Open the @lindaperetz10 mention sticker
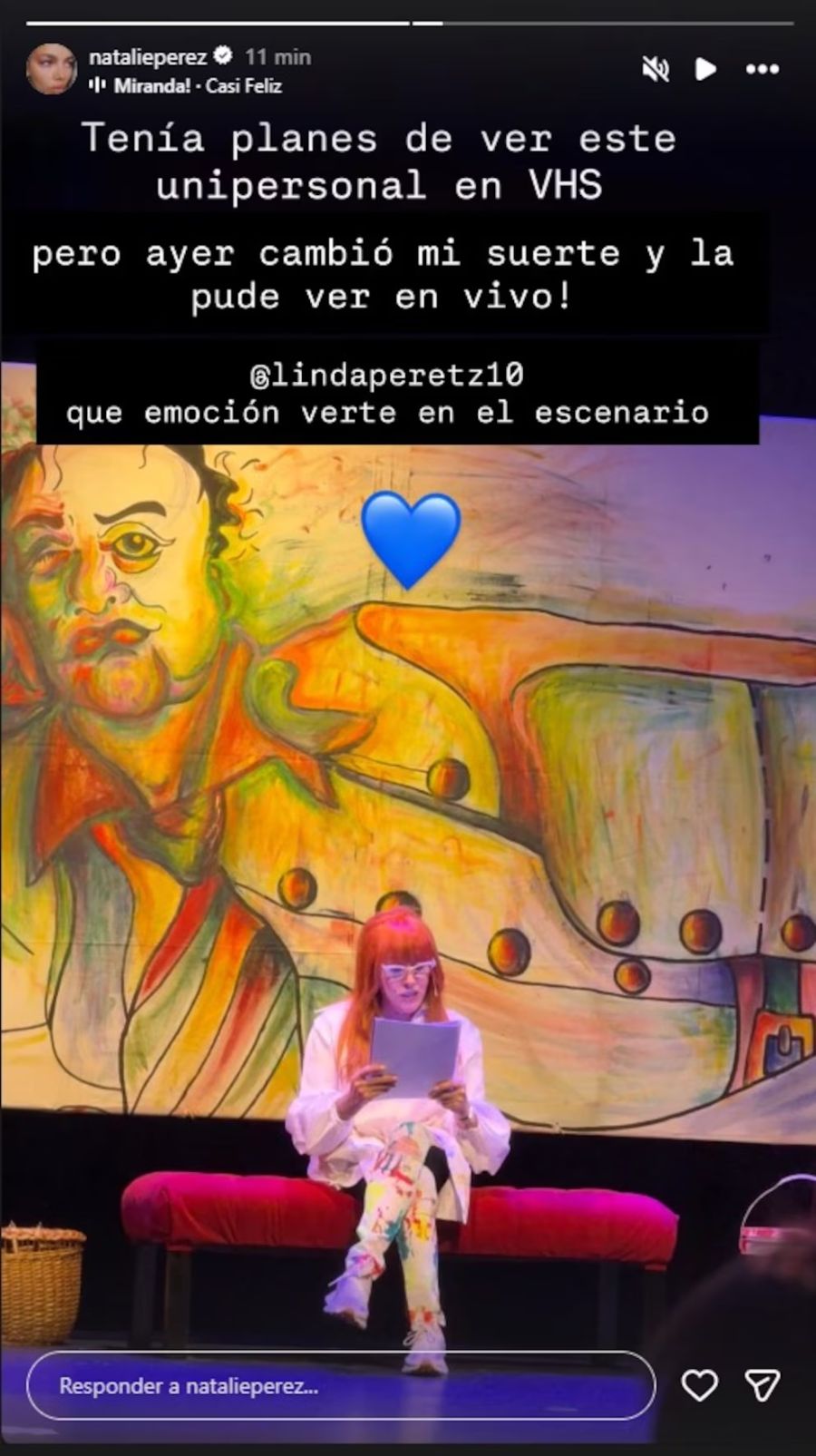 click(390, 375)
